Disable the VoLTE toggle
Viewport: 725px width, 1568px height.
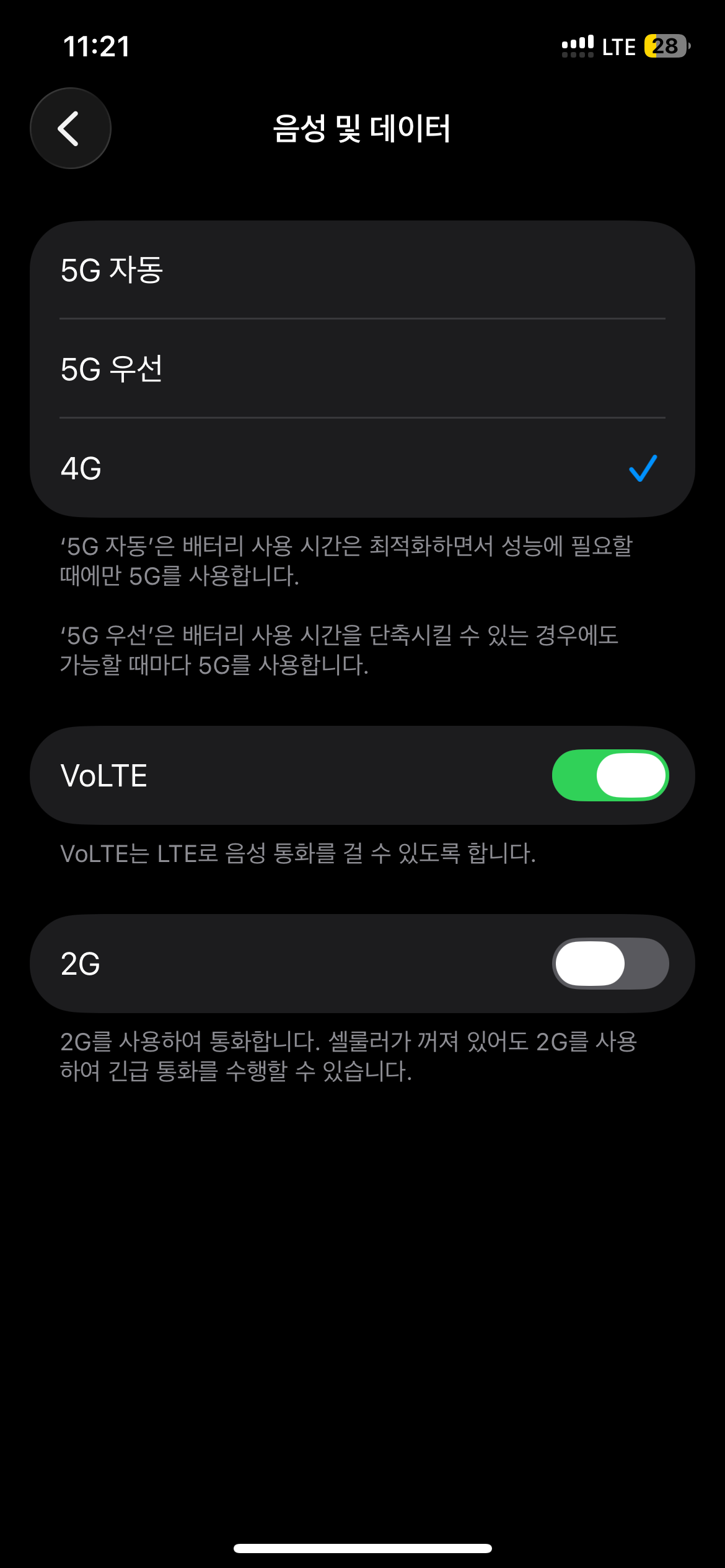(x=612, y=775)
